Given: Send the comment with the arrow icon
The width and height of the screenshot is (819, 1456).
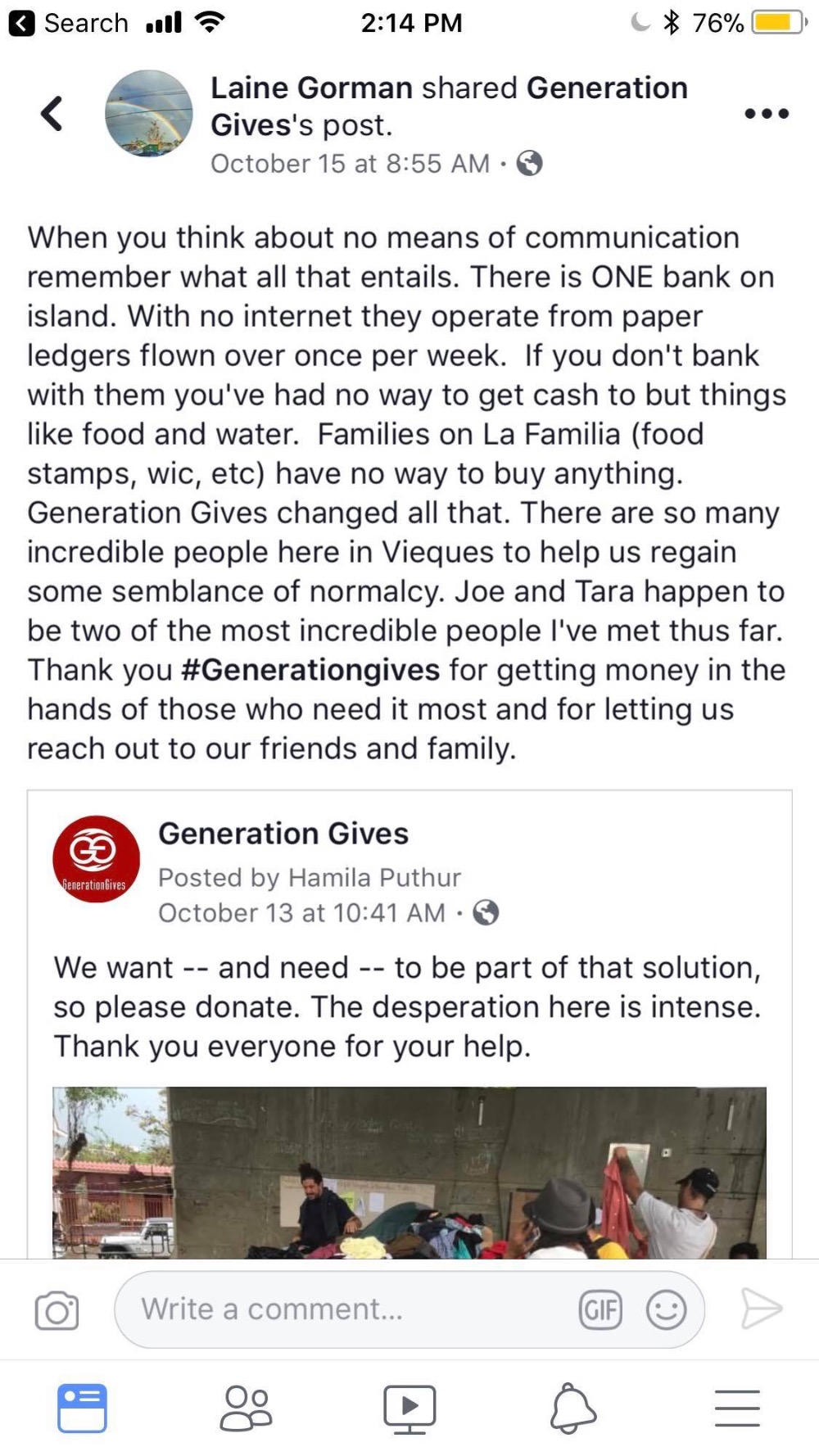Looking at the screenshot, I should 761,1309.
